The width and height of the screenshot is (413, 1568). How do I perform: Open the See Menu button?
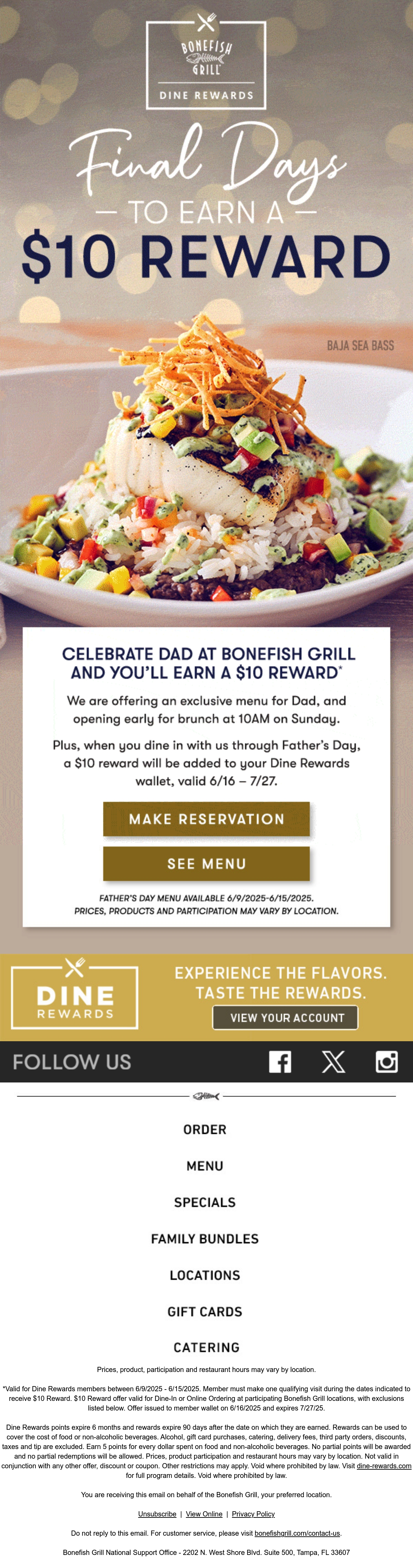click(206, 863)
